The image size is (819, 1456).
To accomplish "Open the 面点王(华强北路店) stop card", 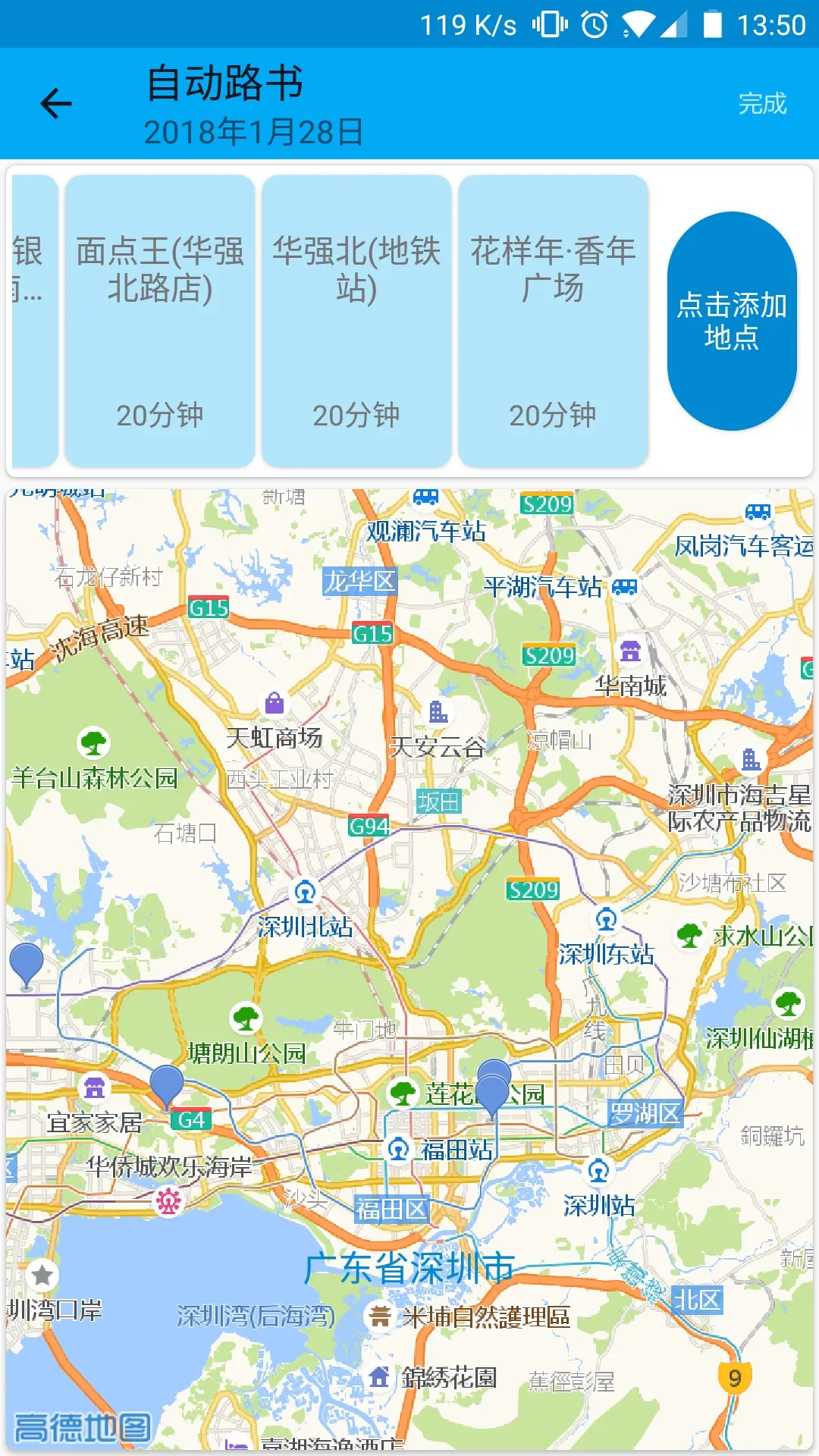I will click(160, 322).
